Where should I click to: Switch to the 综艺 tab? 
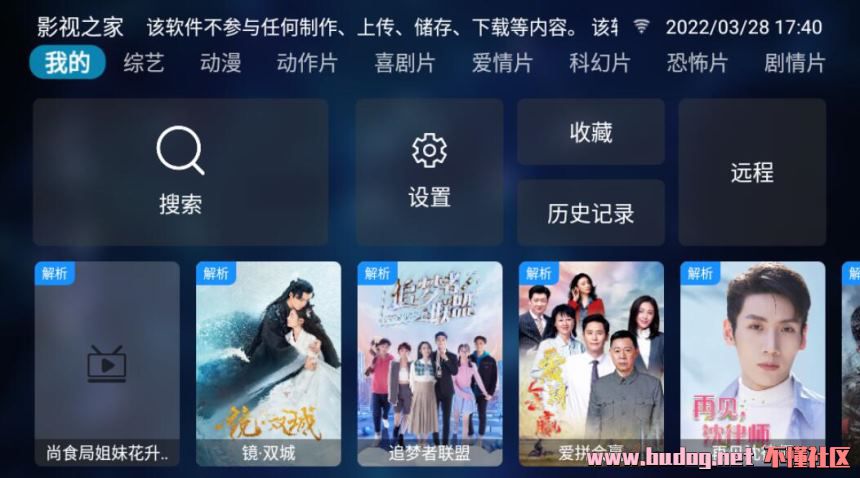143,64
